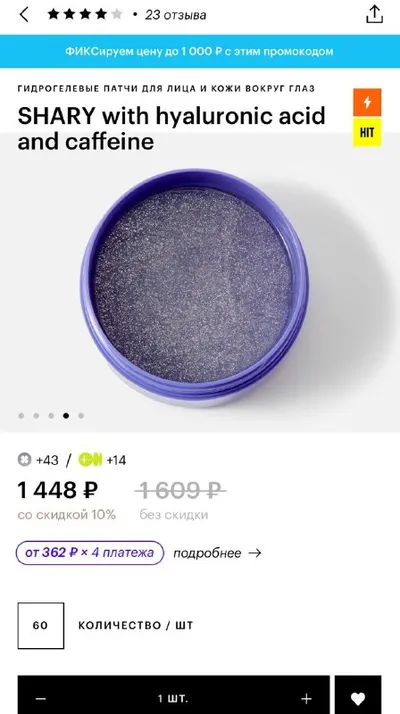
Task: Decrease the item count with minus
Action: coord(41,698)
